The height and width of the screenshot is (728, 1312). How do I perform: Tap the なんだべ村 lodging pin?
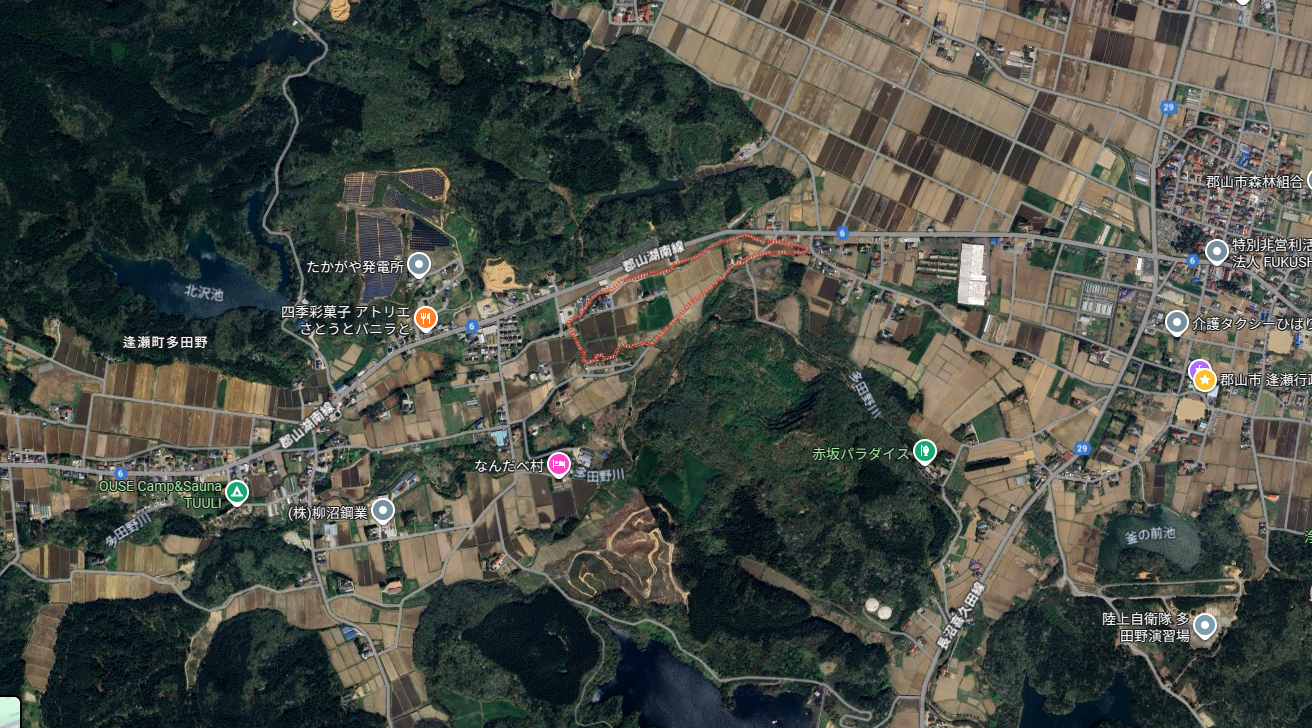558,463
